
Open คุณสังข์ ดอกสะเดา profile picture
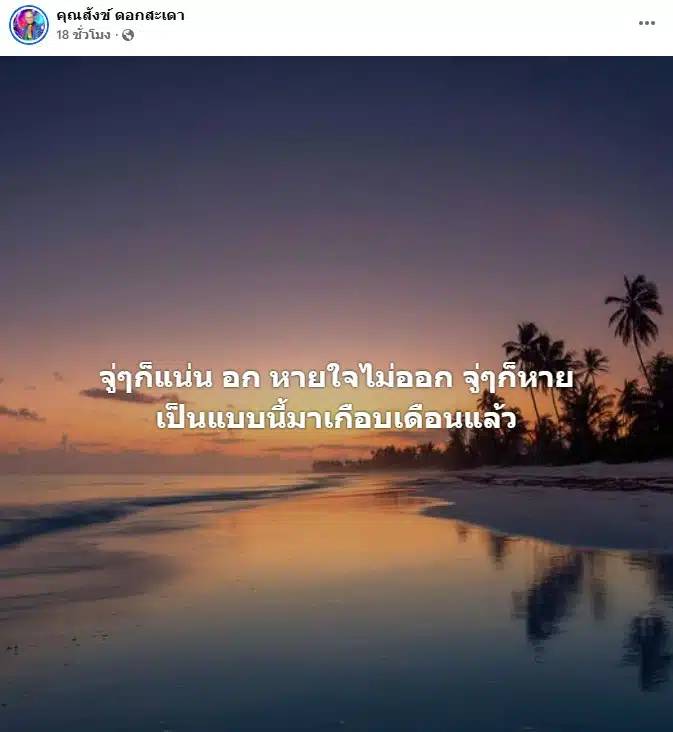coord(28,25)
